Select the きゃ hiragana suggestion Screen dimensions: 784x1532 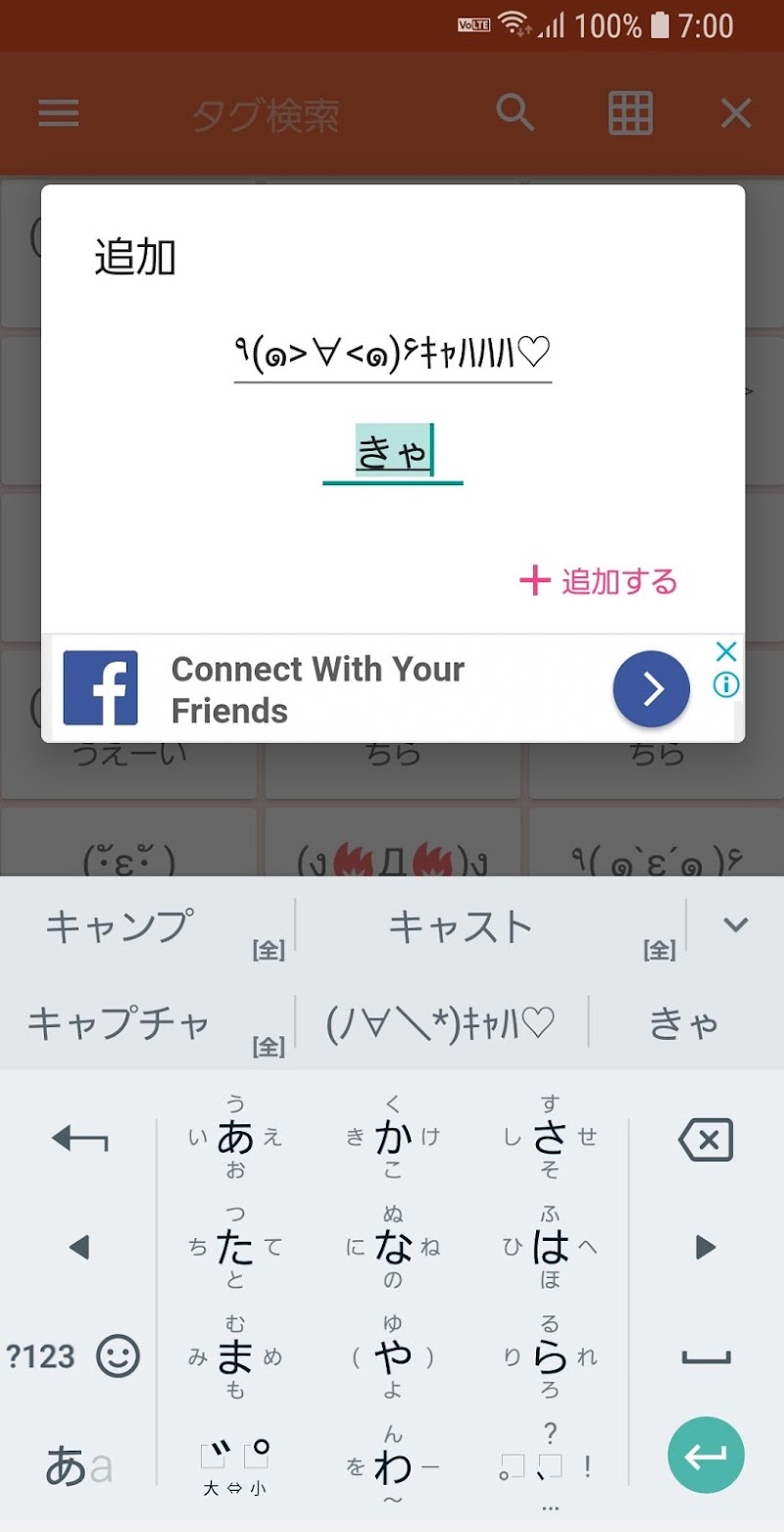(x=684, y=1023)
